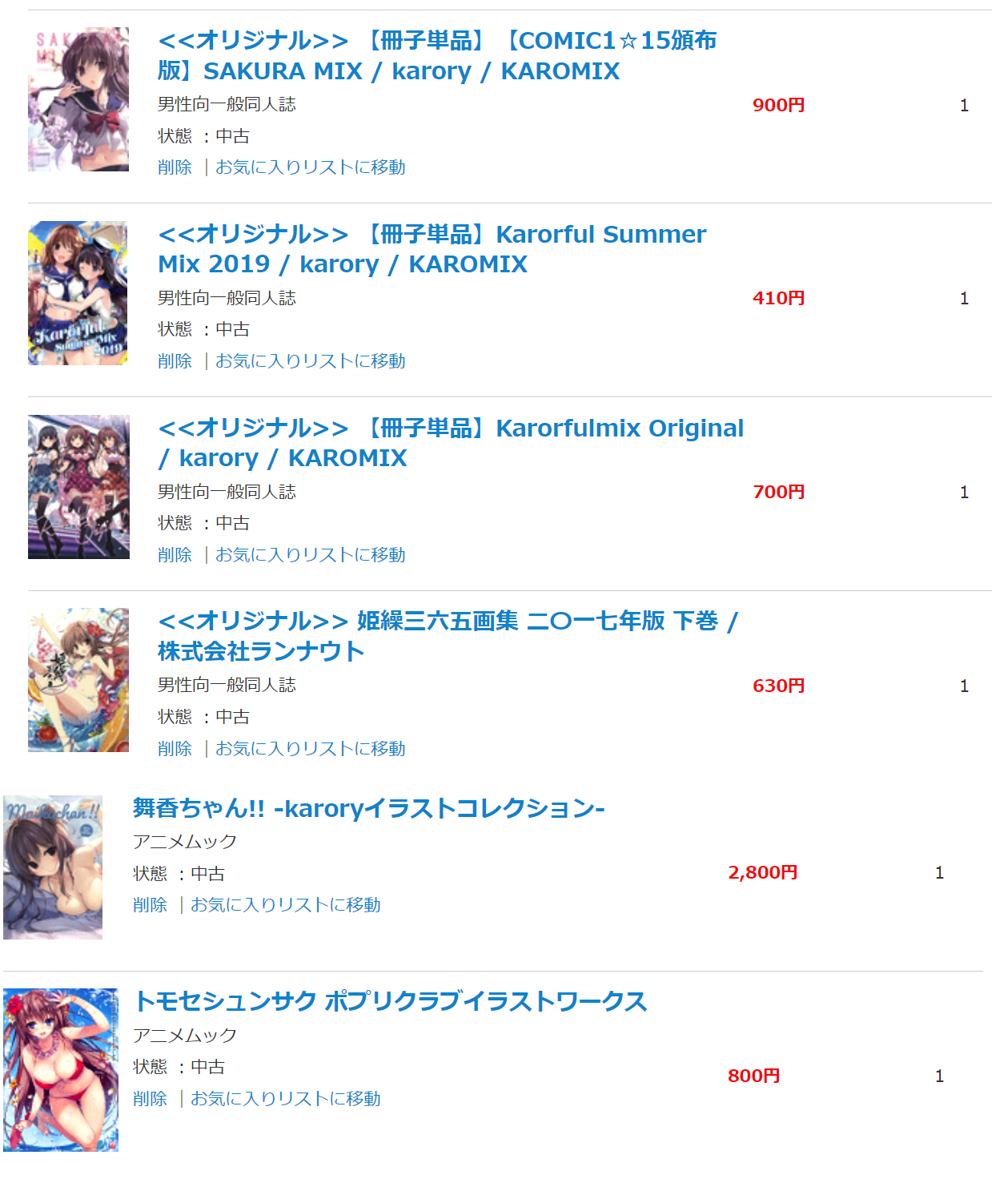Delete SAKURA MIX from the cart
The width and height of the screenshot is (1008, 1179).
[175, 167]
